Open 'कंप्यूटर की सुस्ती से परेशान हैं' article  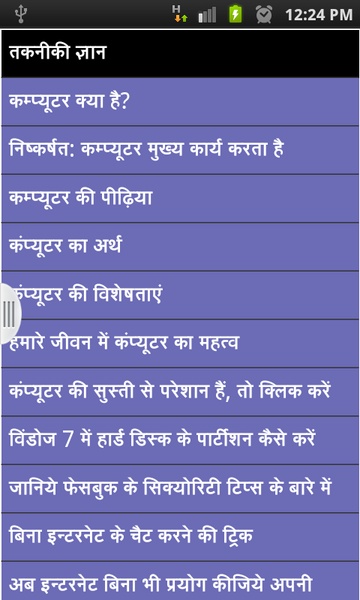click(180, 392)
